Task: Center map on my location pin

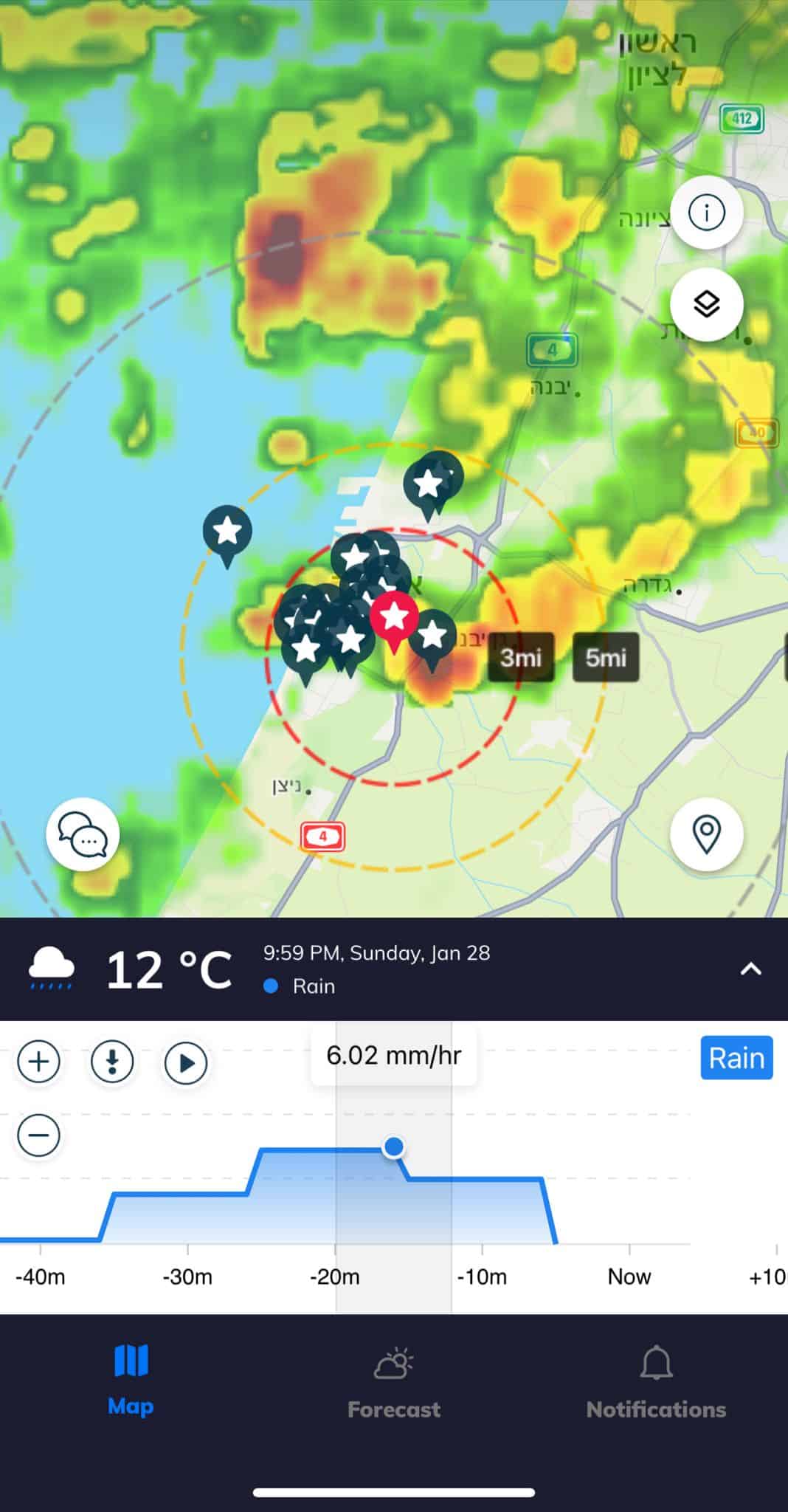Action: 706,834
